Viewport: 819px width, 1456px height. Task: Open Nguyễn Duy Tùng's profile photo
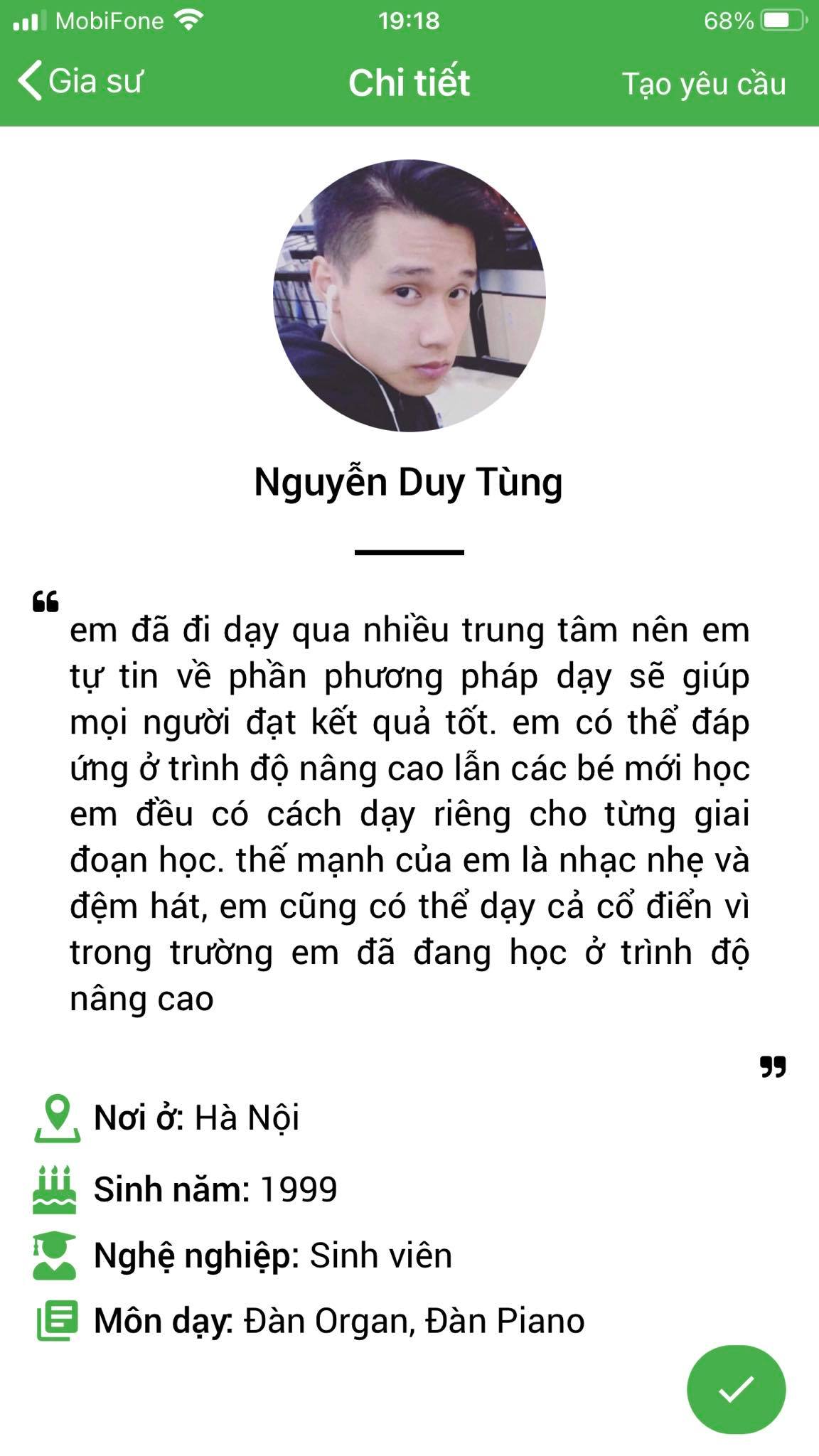[x=409, y=296]
